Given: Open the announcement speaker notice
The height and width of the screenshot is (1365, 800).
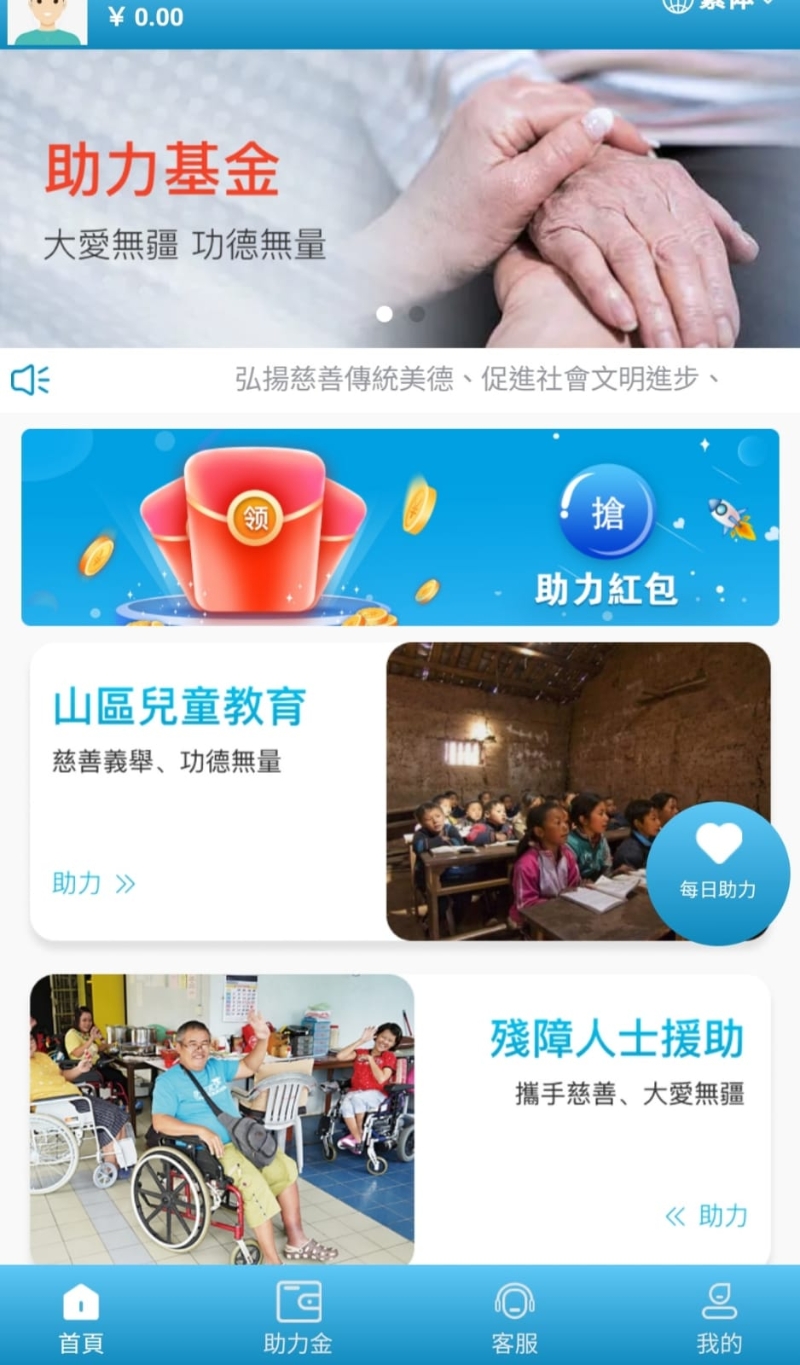Looking at the screenshot, I should click(30, 380).
